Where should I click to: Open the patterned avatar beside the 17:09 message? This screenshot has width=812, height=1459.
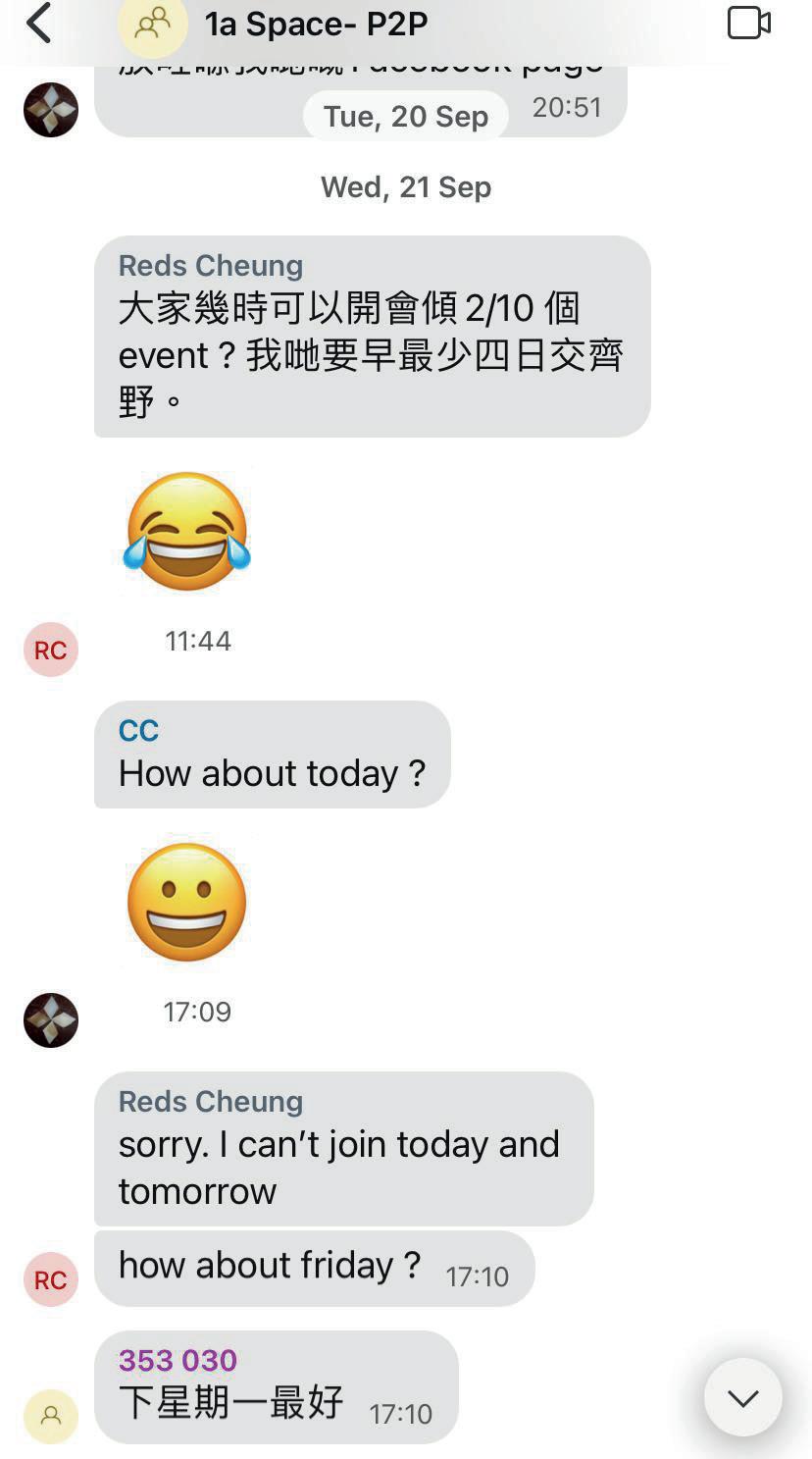coord(51,1020)
